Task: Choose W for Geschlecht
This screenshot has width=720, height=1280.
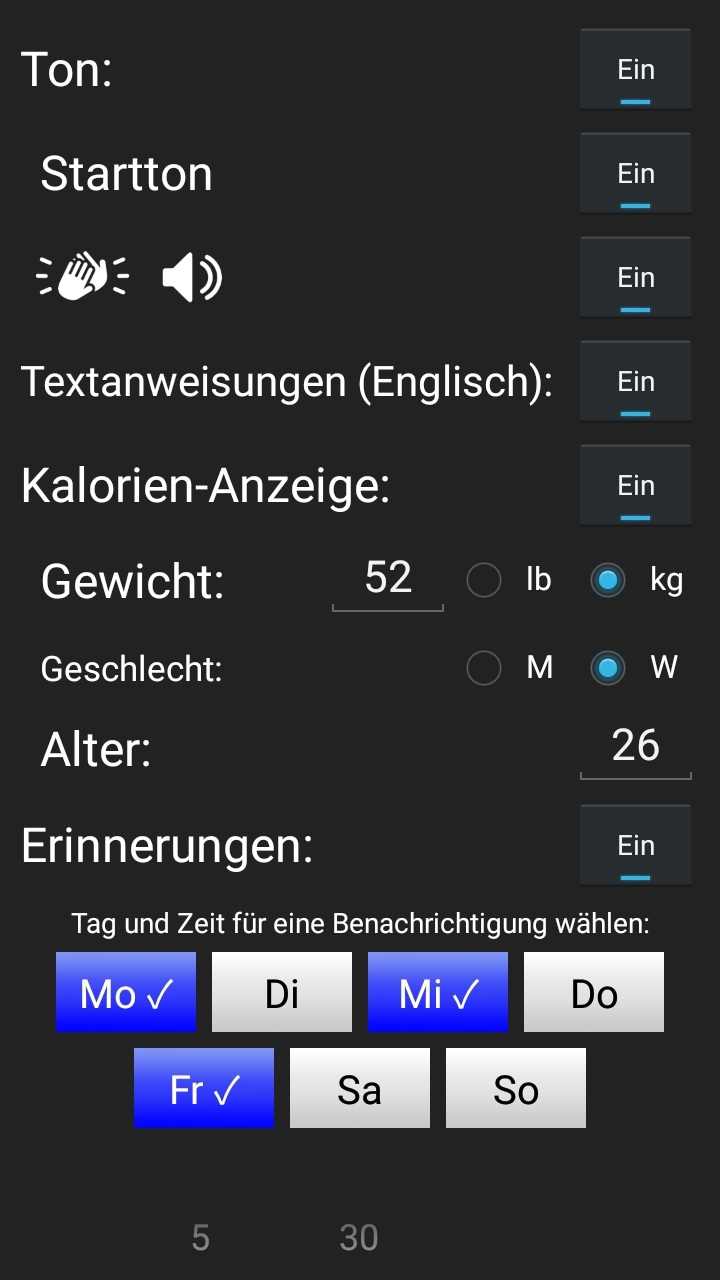Action: coord(608,668)
